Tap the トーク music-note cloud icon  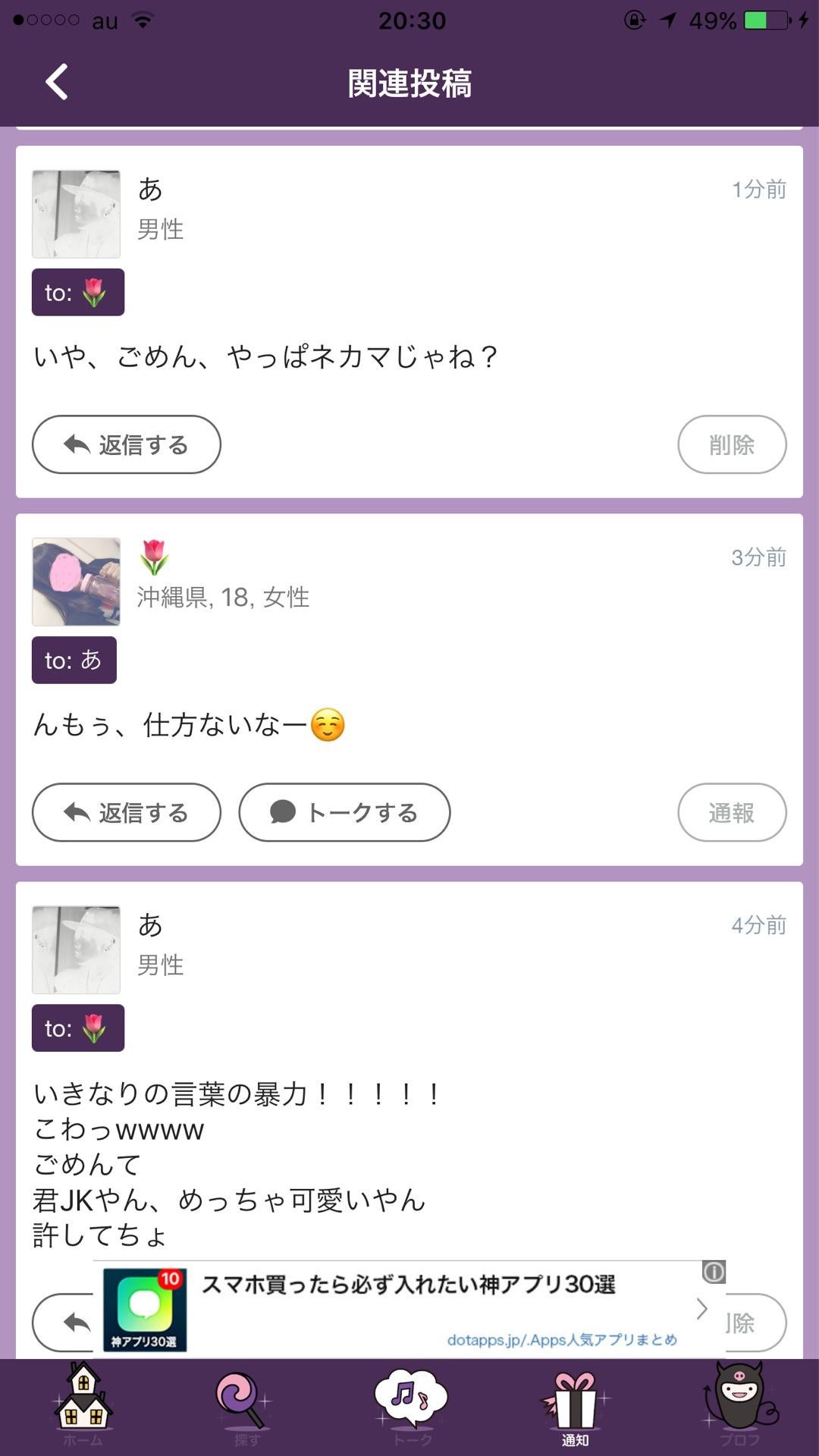pos(409,1401)
